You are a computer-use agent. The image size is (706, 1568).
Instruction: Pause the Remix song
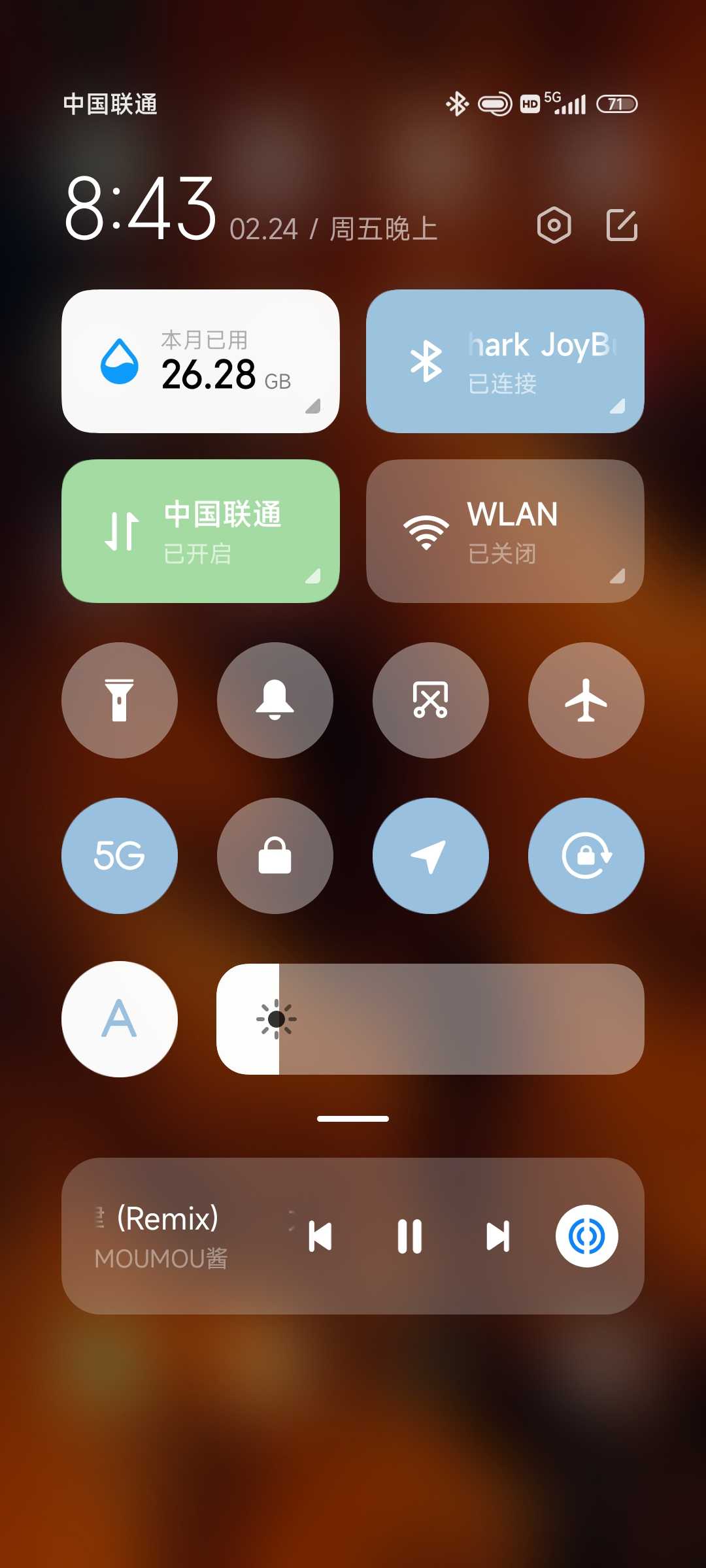point(410,1236)
